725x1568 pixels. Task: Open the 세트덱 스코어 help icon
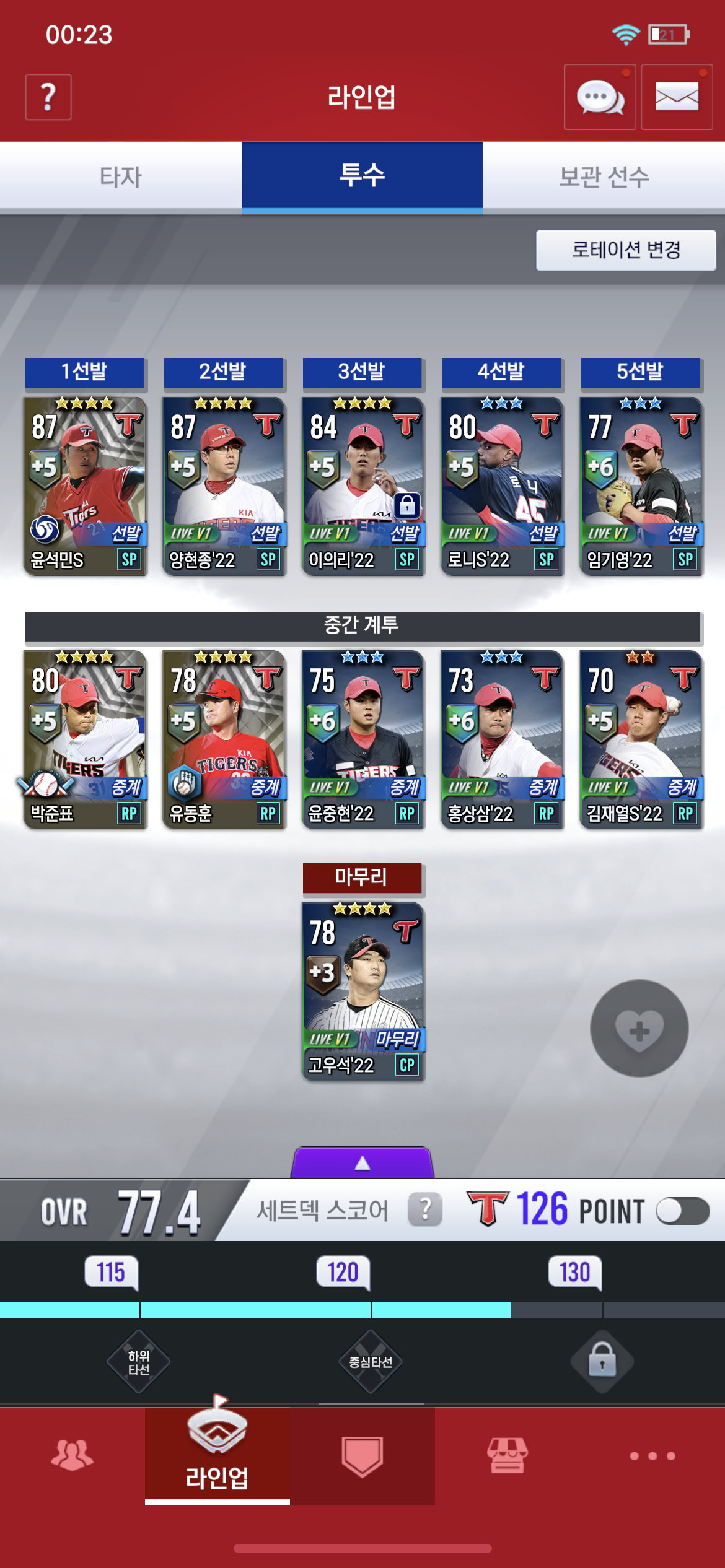pos(425,1209)
